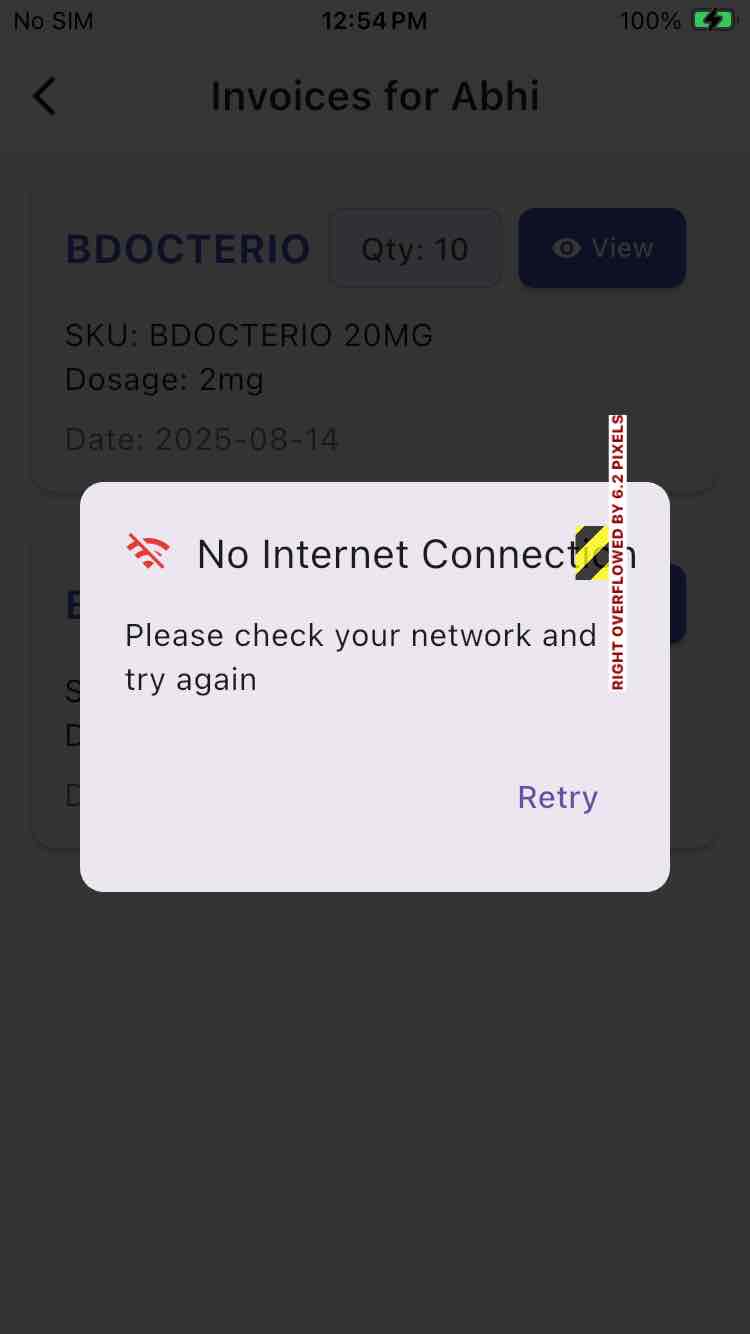
Task: View the BDOCTERIO invoice
Action: (x=601, y=248)
